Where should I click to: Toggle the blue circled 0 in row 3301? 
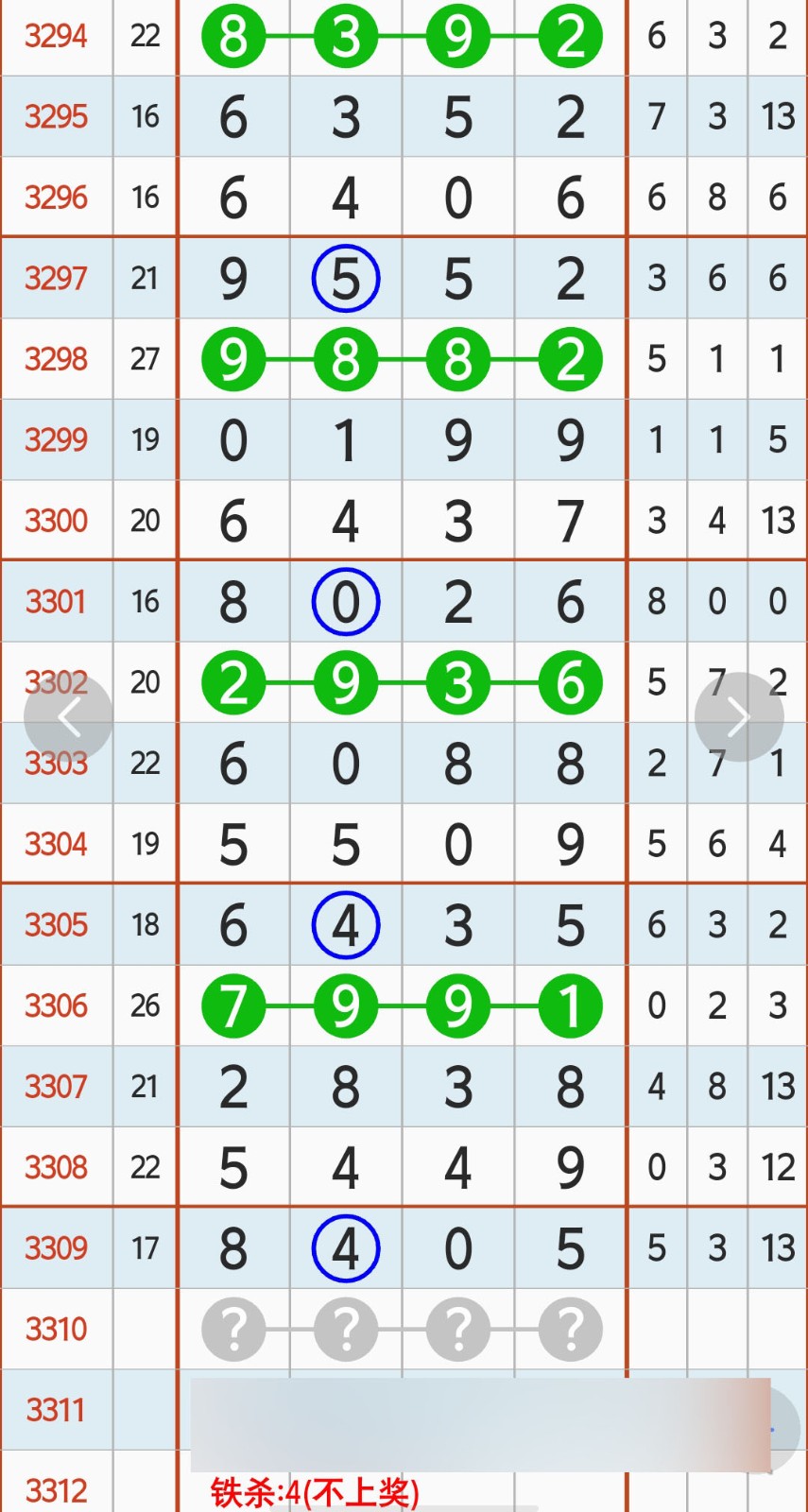click(346, 601)
